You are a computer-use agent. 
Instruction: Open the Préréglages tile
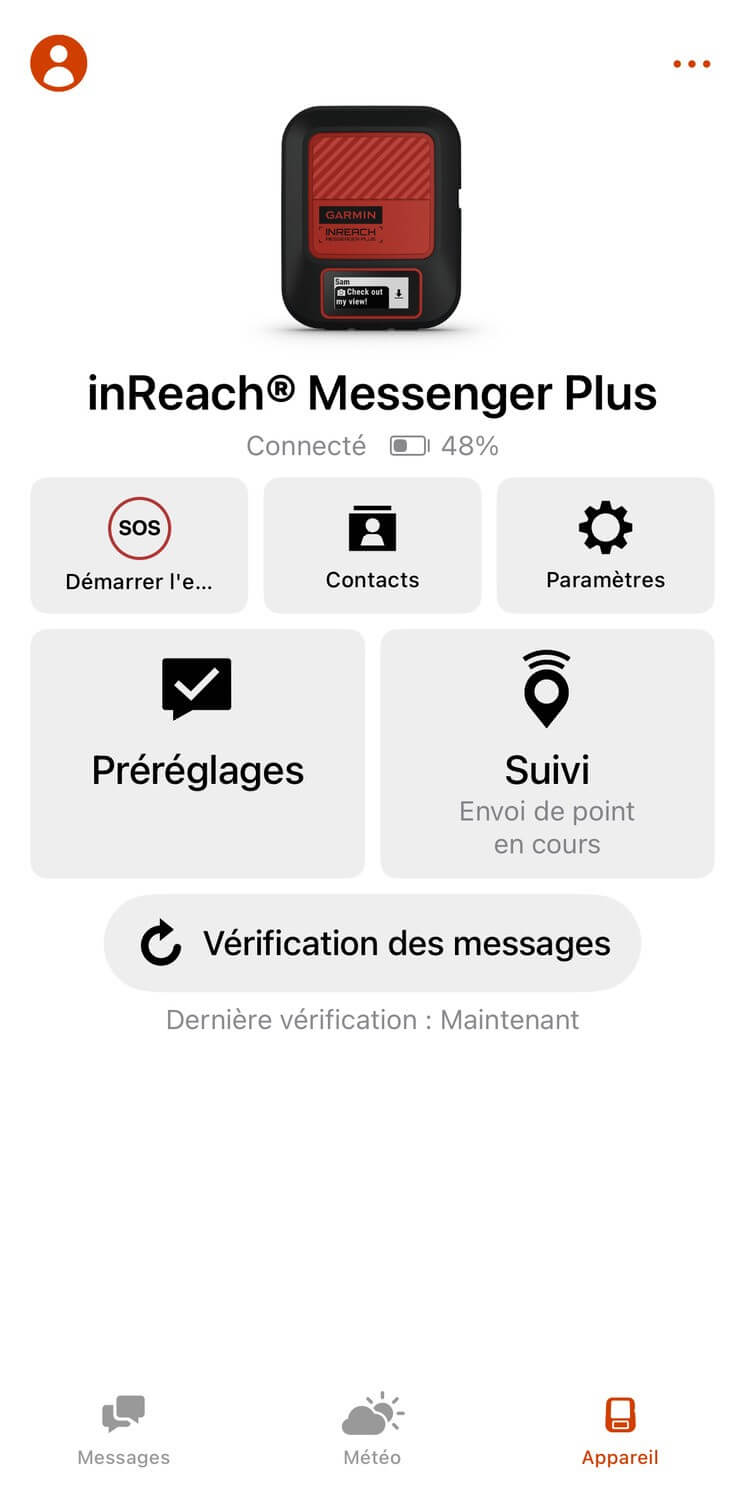point(198,753)
